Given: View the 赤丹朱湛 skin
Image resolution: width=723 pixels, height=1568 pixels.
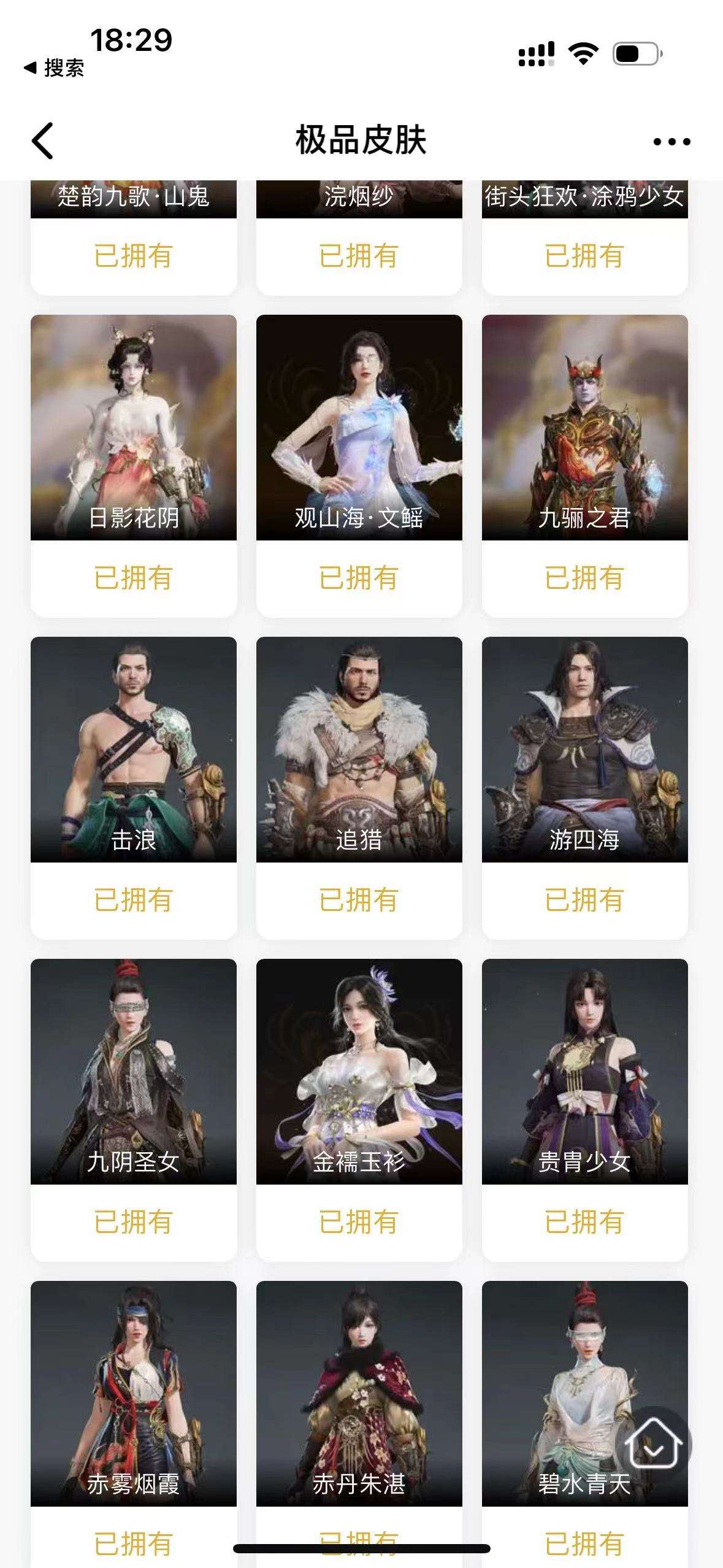Looking at the screenshot, I should [359, 1393].
